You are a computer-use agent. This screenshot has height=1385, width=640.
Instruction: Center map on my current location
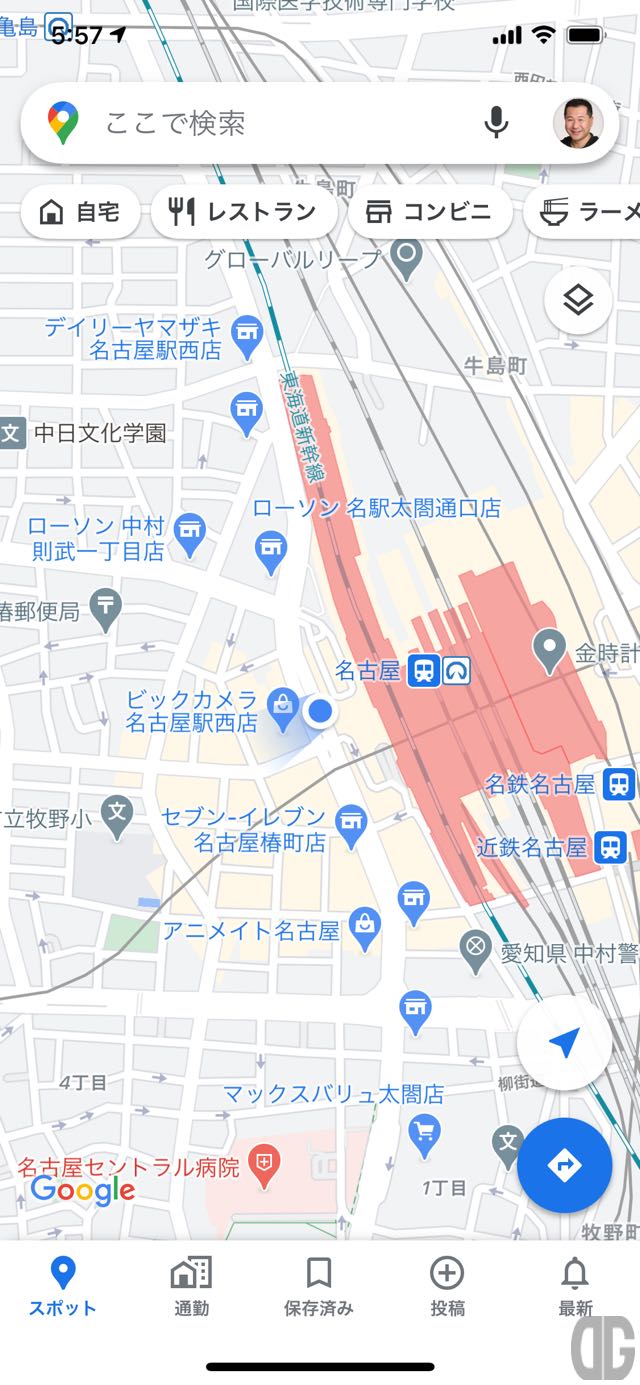(x=564, y=1044)
